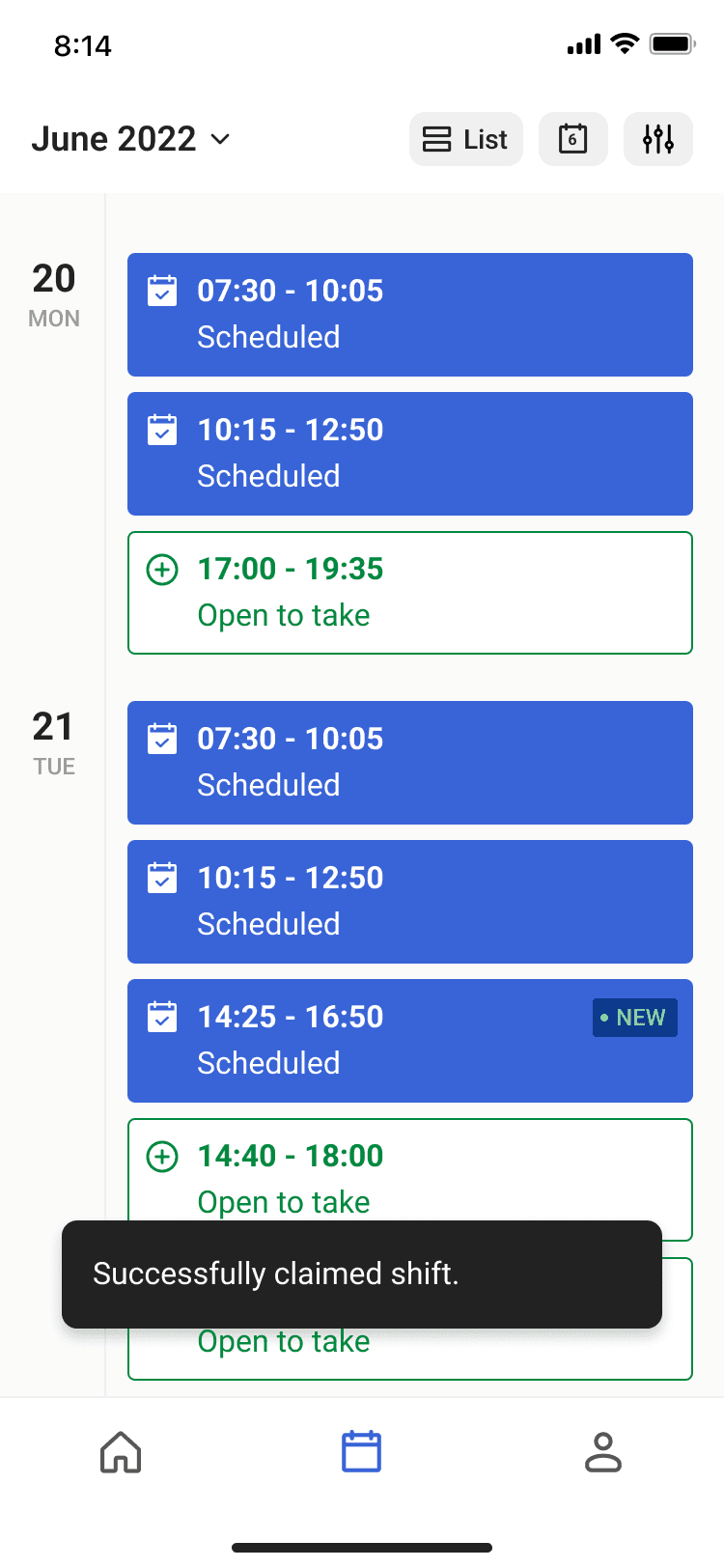Switch to List view

click(466, 139)
